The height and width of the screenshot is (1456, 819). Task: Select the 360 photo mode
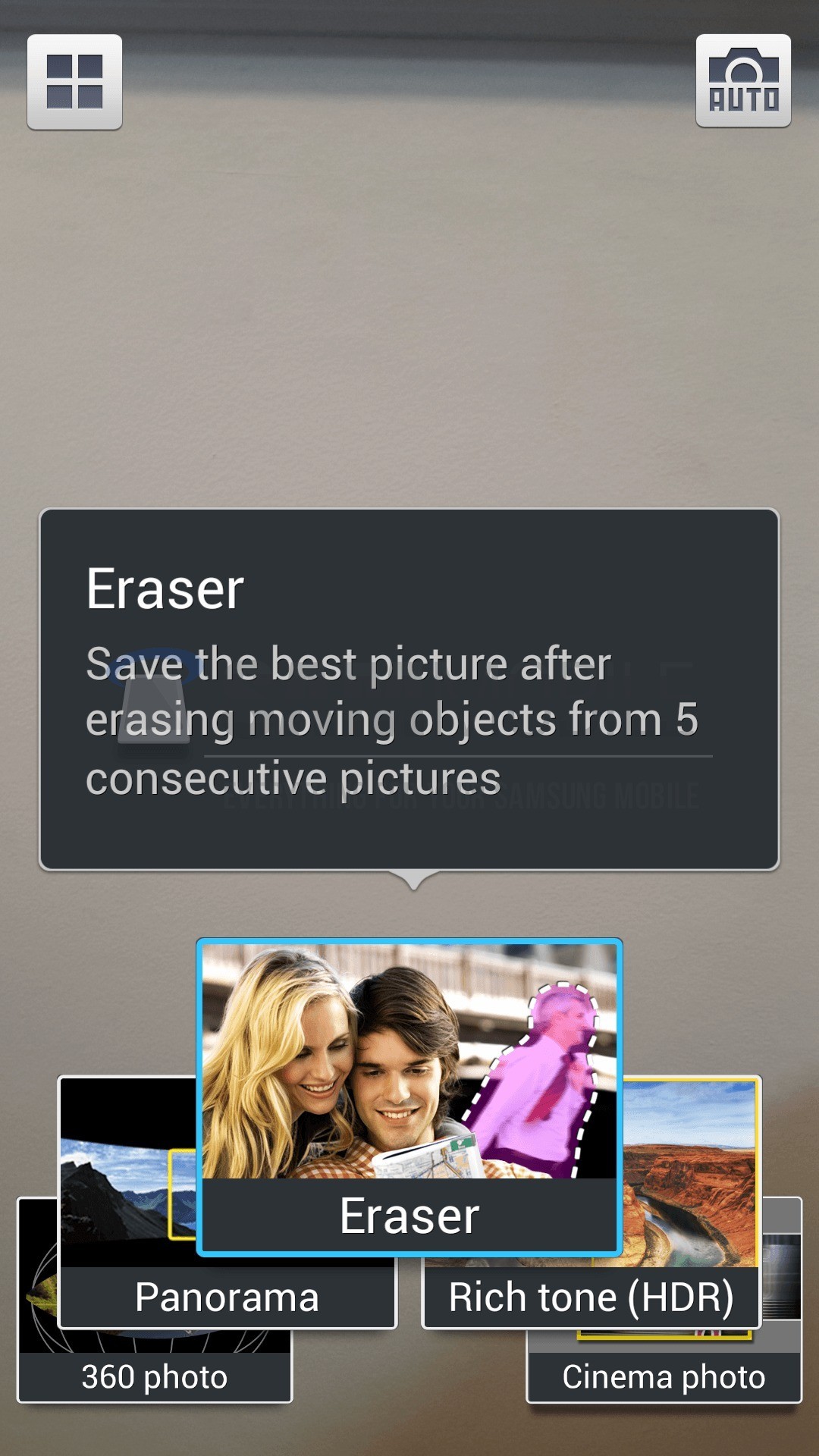(154, 1376)
